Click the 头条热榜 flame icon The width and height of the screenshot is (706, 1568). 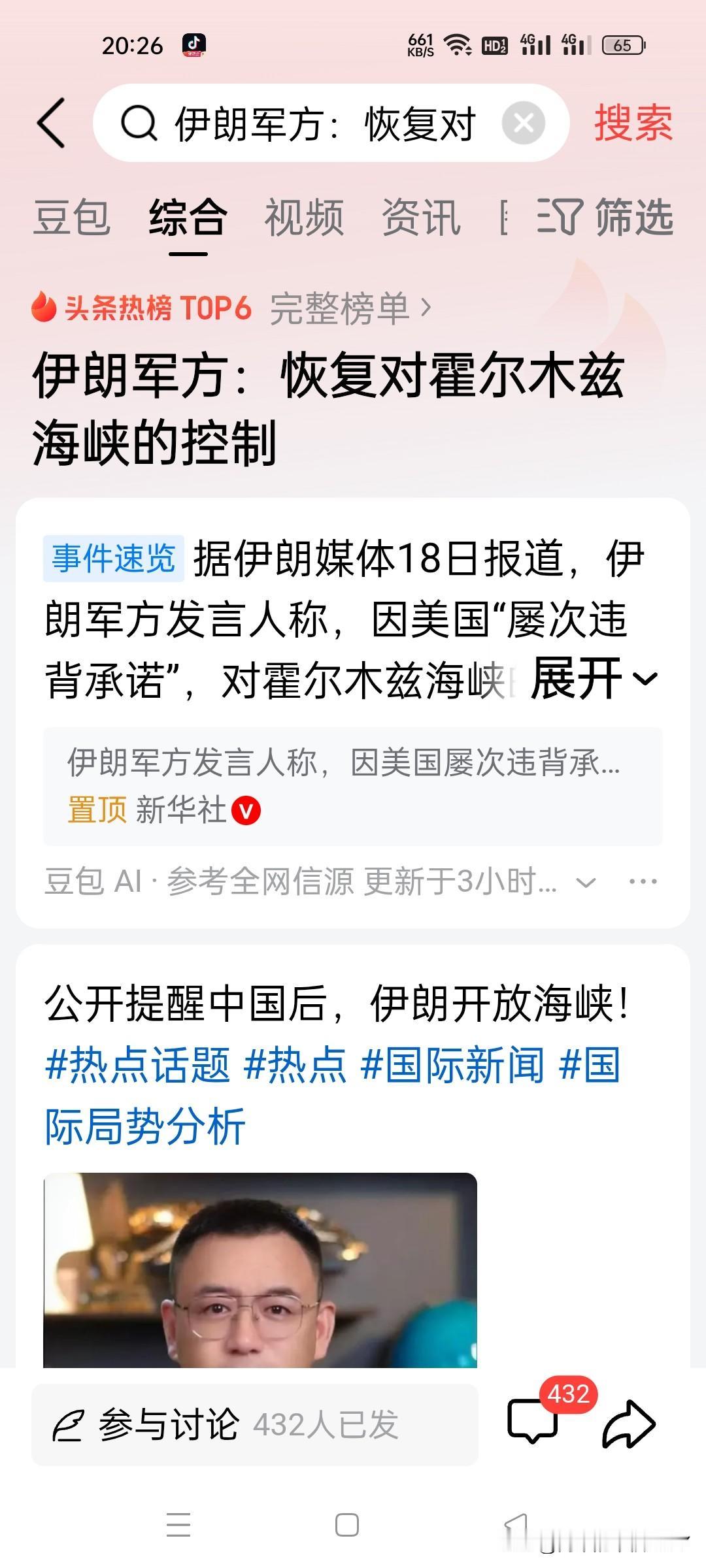click(x=44, y=308)
